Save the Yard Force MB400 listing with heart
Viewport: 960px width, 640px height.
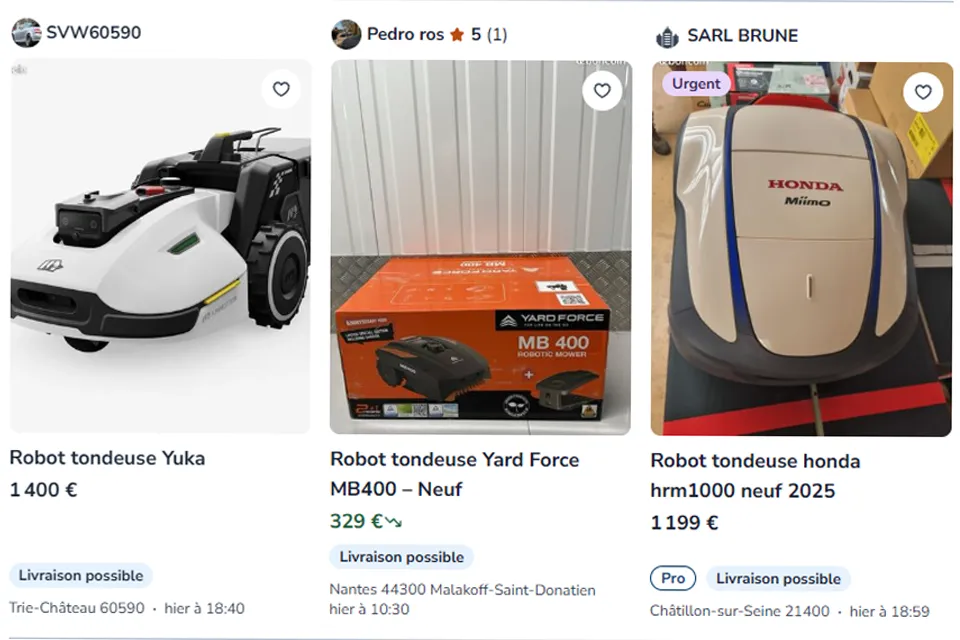602,90
